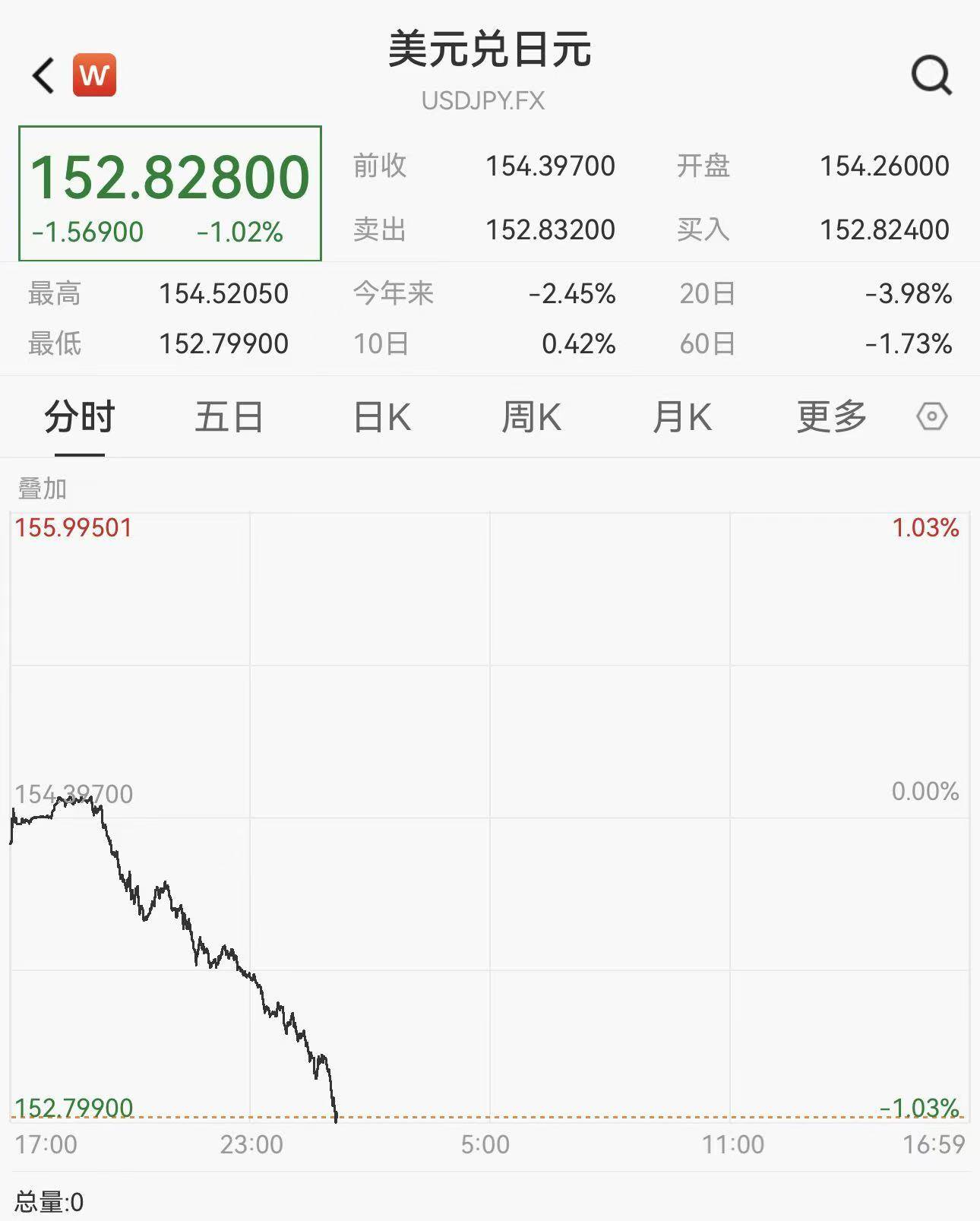Viewport: 980px width, 1221px height.
Task: Switch to the 五日 five-day tab
Action: 229,417
